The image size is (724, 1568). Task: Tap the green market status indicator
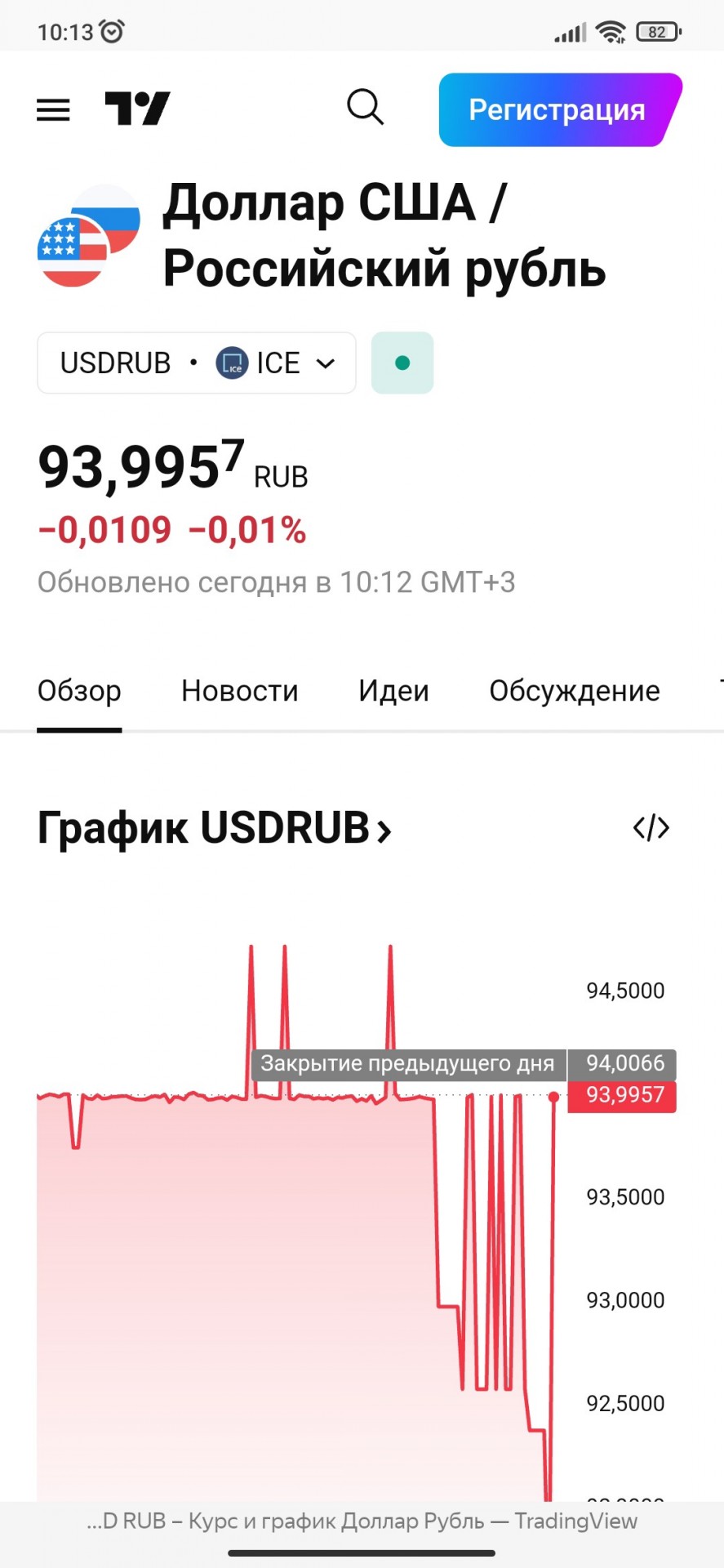pyautogui.click(x=402, y=363)
